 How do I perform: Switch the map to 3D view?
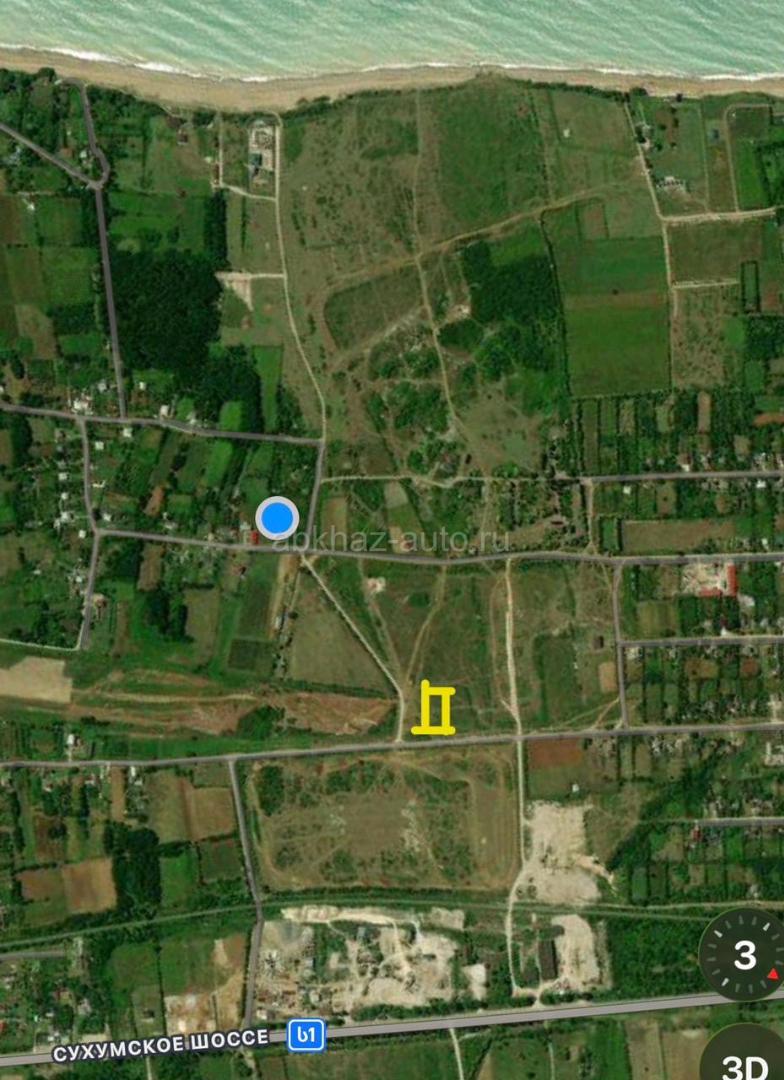point(747,1058)
